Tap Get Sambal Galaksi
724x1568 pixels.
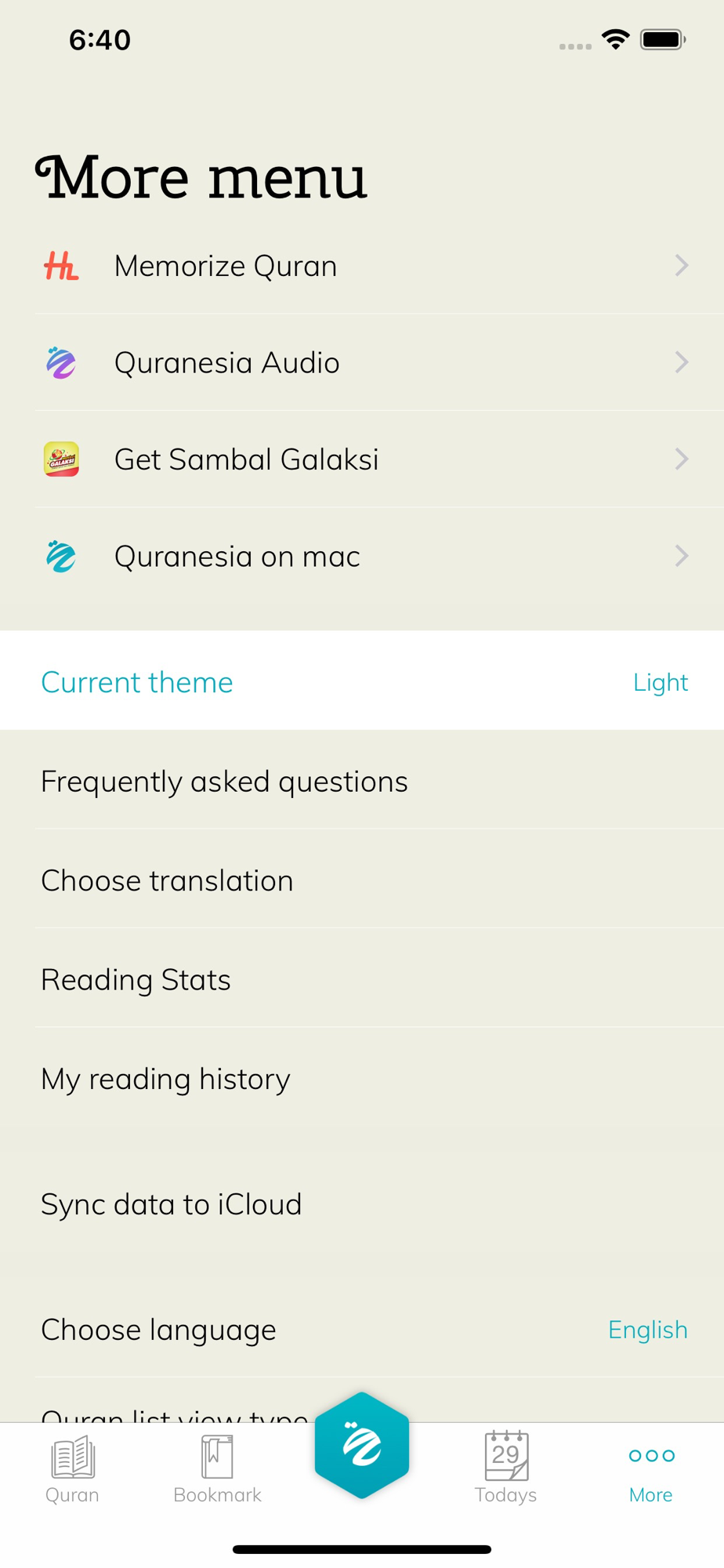coord(362,459)
